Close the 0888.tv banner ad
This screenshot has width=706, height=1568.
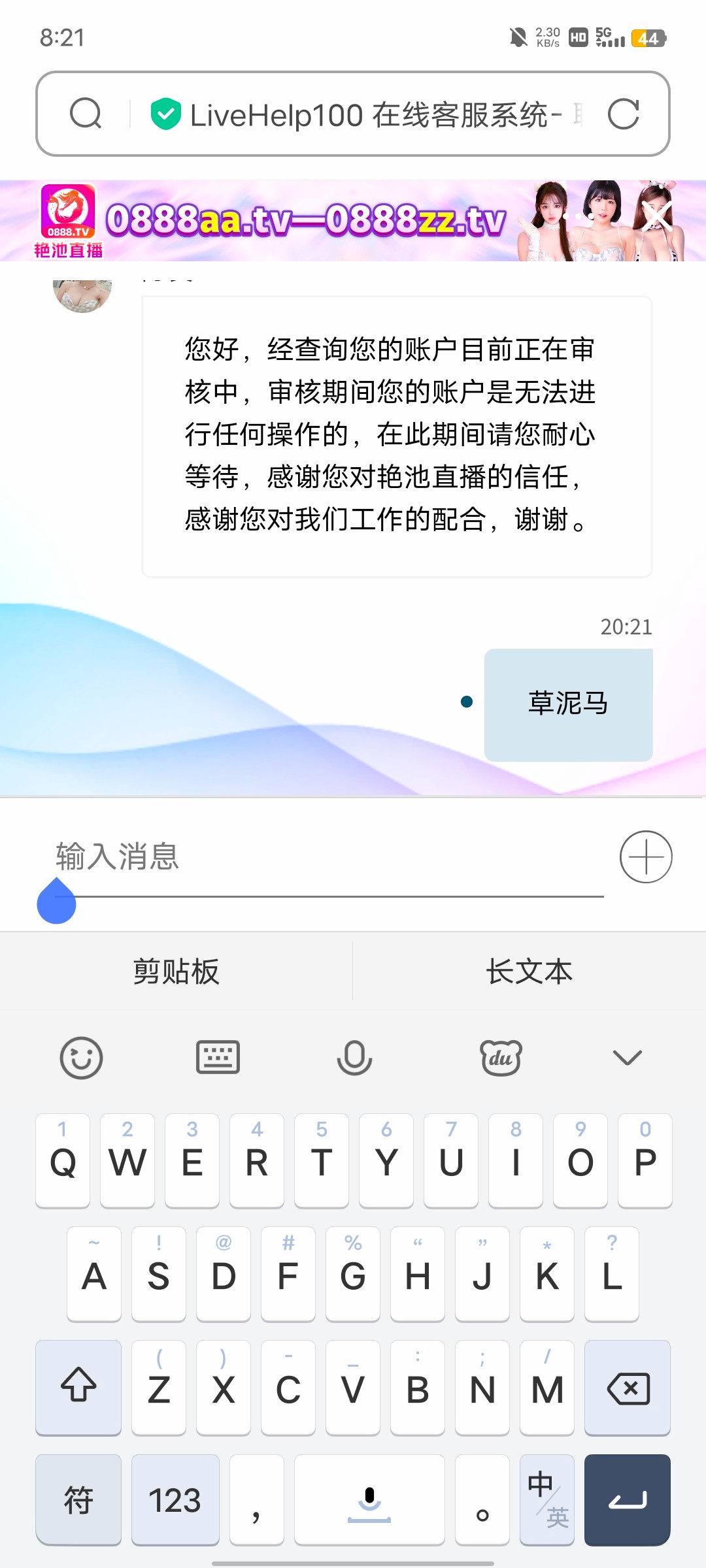656,216
